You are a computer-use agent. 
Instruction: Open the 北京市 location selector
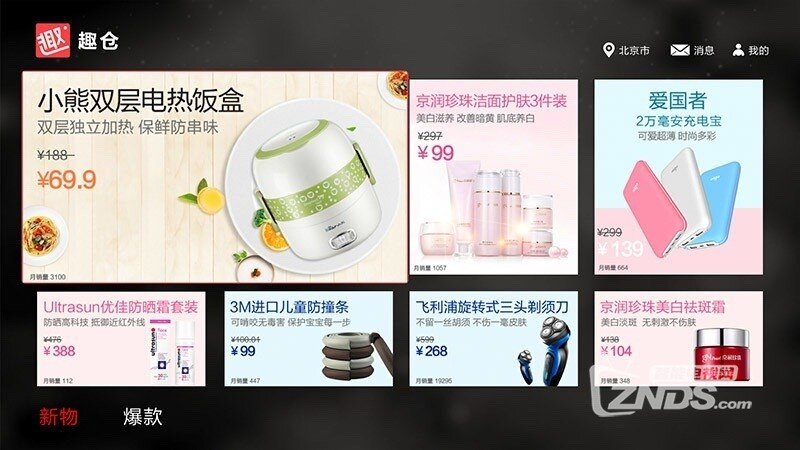pyautogui.click(x=627, y=50)
